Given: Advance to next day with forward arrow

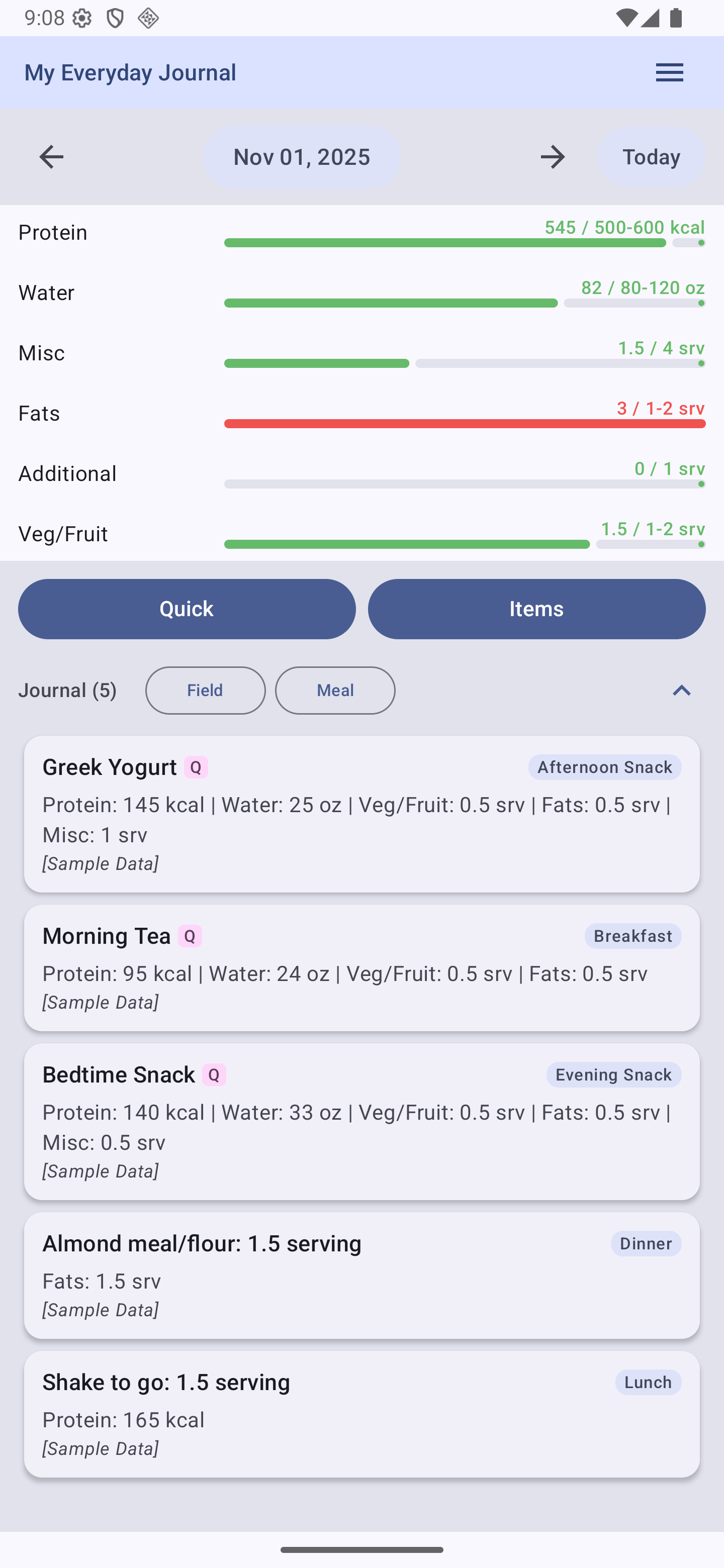Looking at the screenshot, I should click(x=552, y=156).
